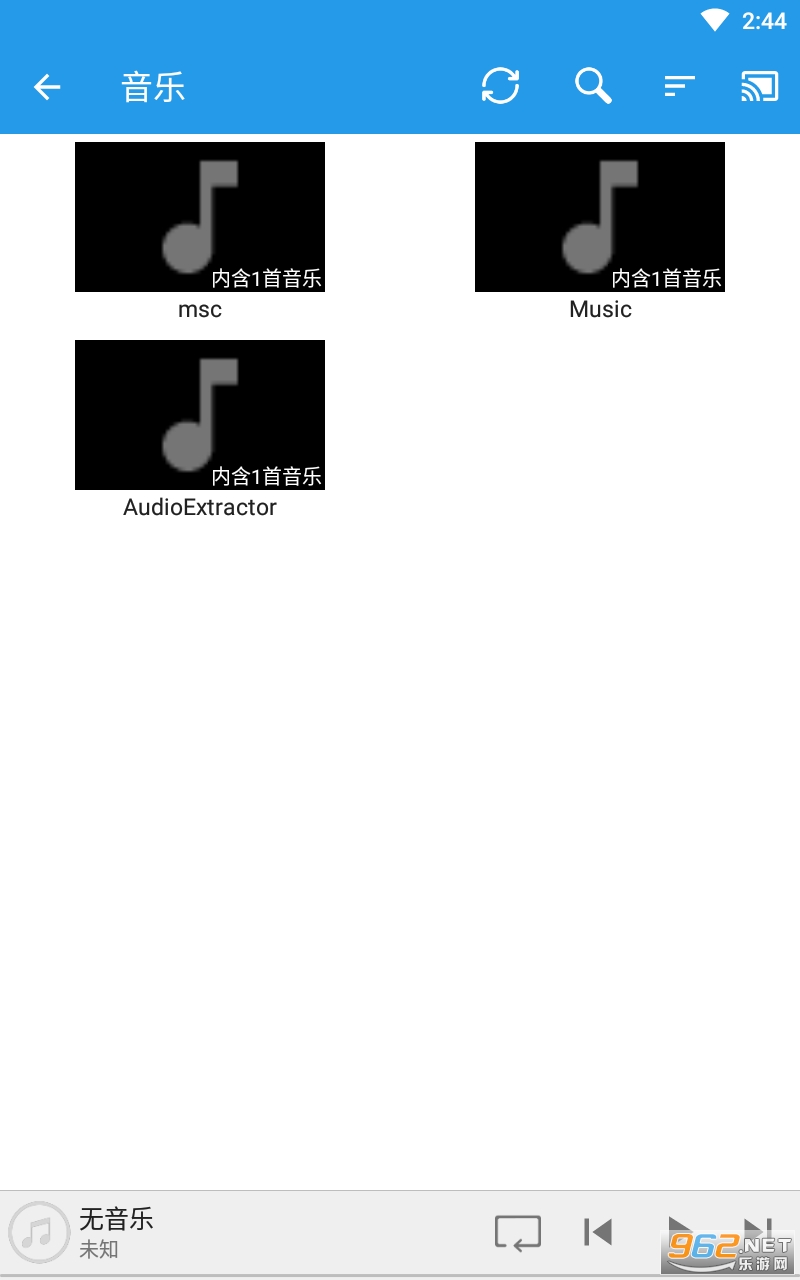
Task: Open the AudioExtractor folder
Action: (200, 415)
